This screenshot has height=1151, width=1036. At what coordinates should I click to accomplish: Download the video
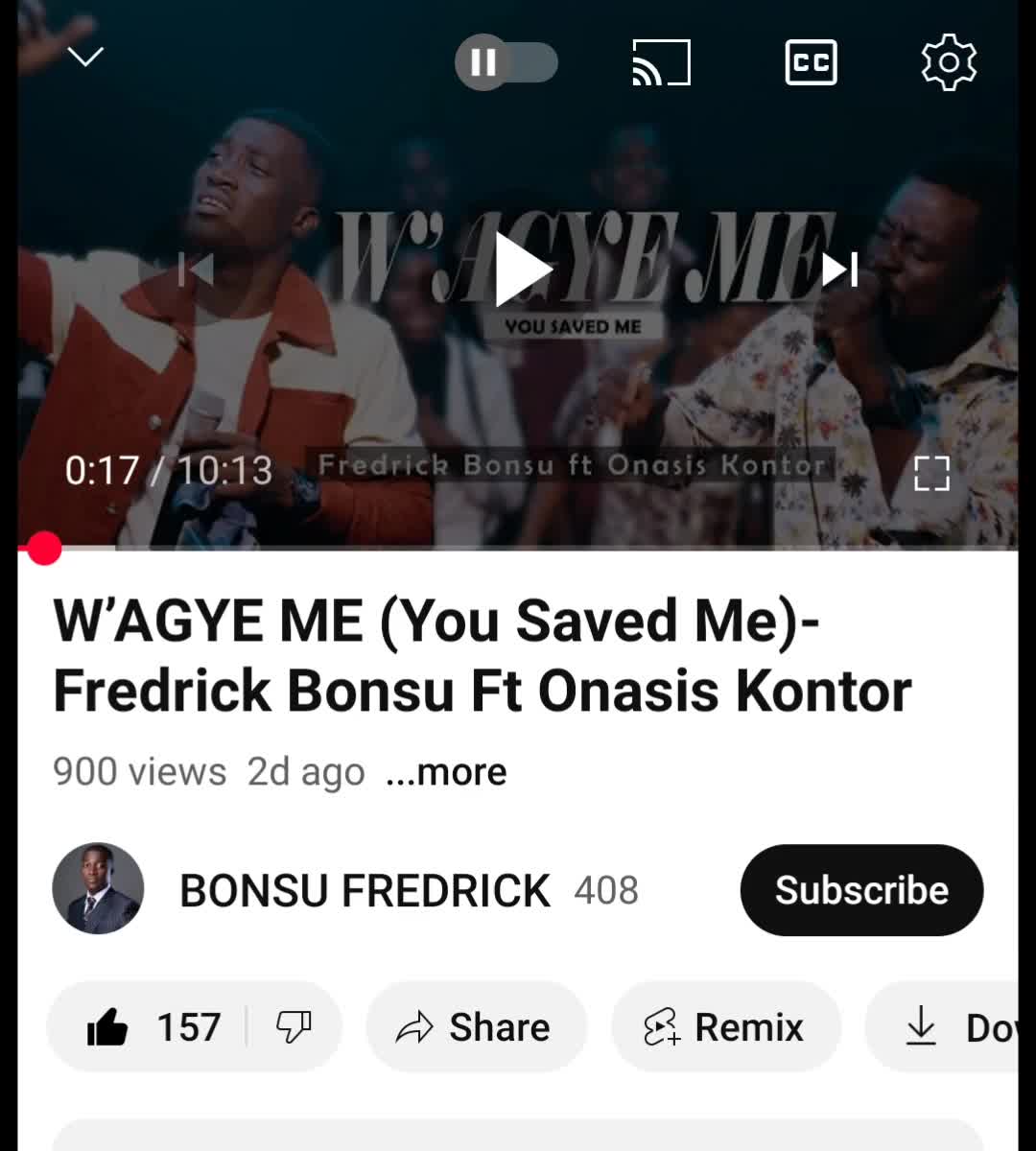coord(950,1027)
